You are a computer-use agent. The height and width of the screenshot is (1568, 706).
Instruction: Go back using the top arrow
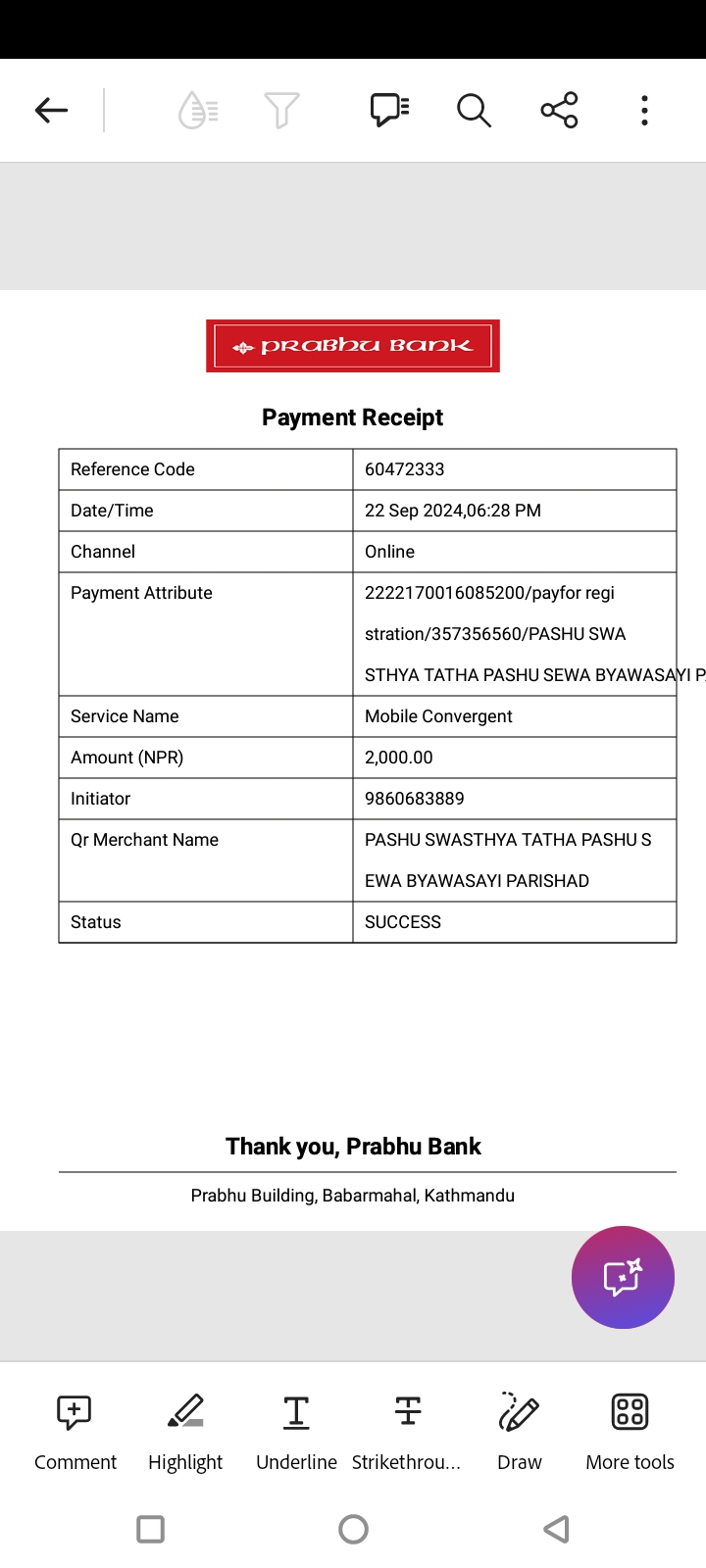click(x=51, y=110)
